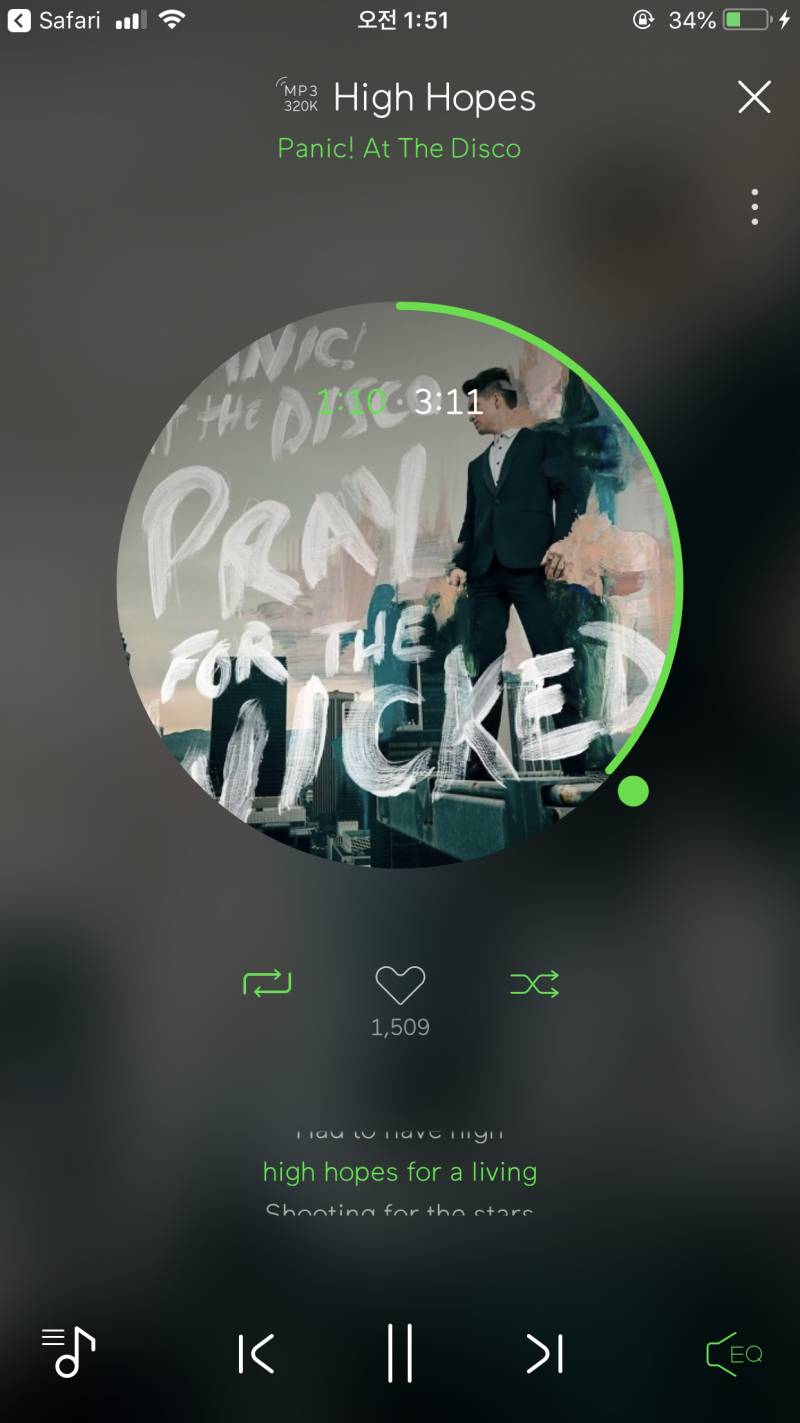800x1423 pixels.
Task: Open the EQ sound settings
Action: pyautogui.click(x=734, y=1354)
